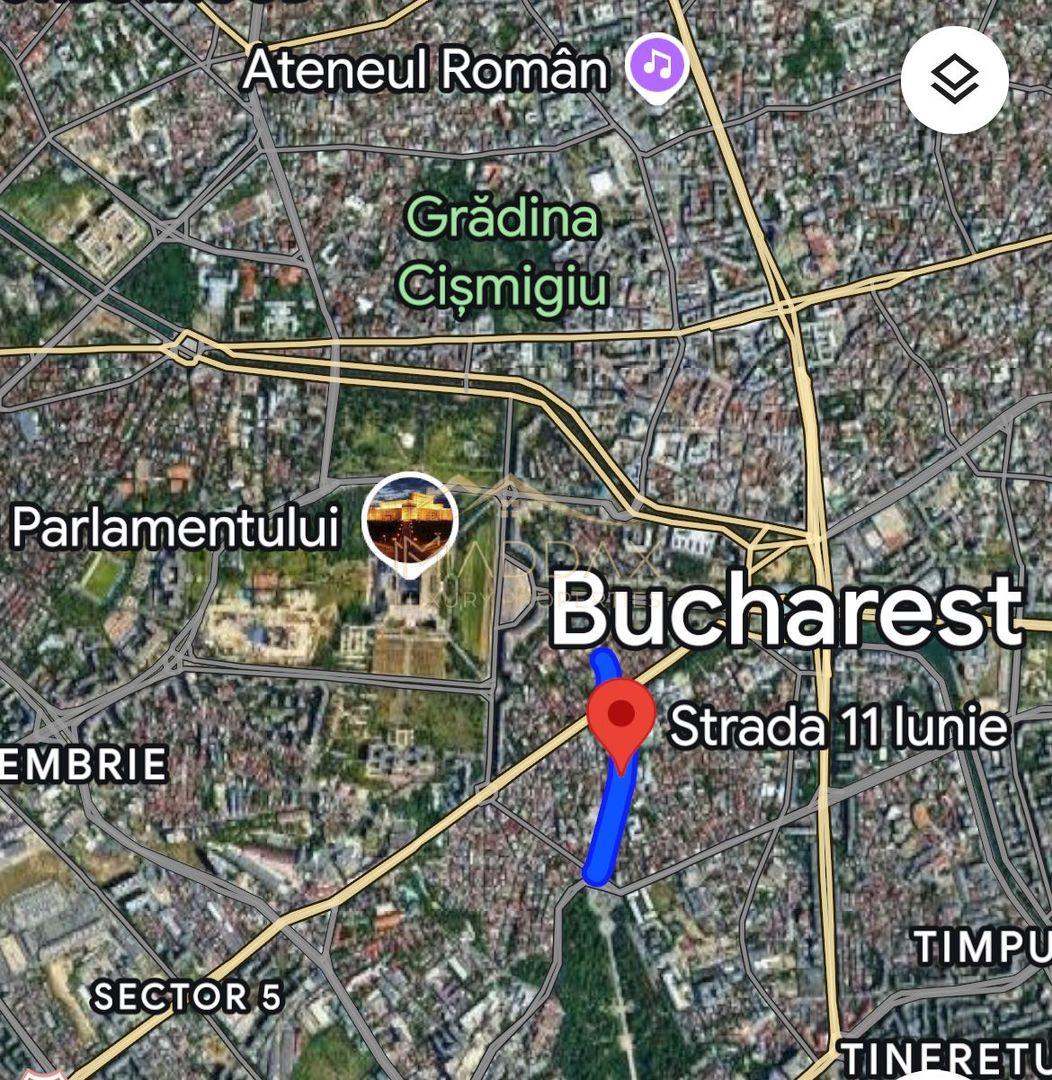Select the Grădina Cișmigiu park label
The image size is (1052, 1080).
pos(503,252)
